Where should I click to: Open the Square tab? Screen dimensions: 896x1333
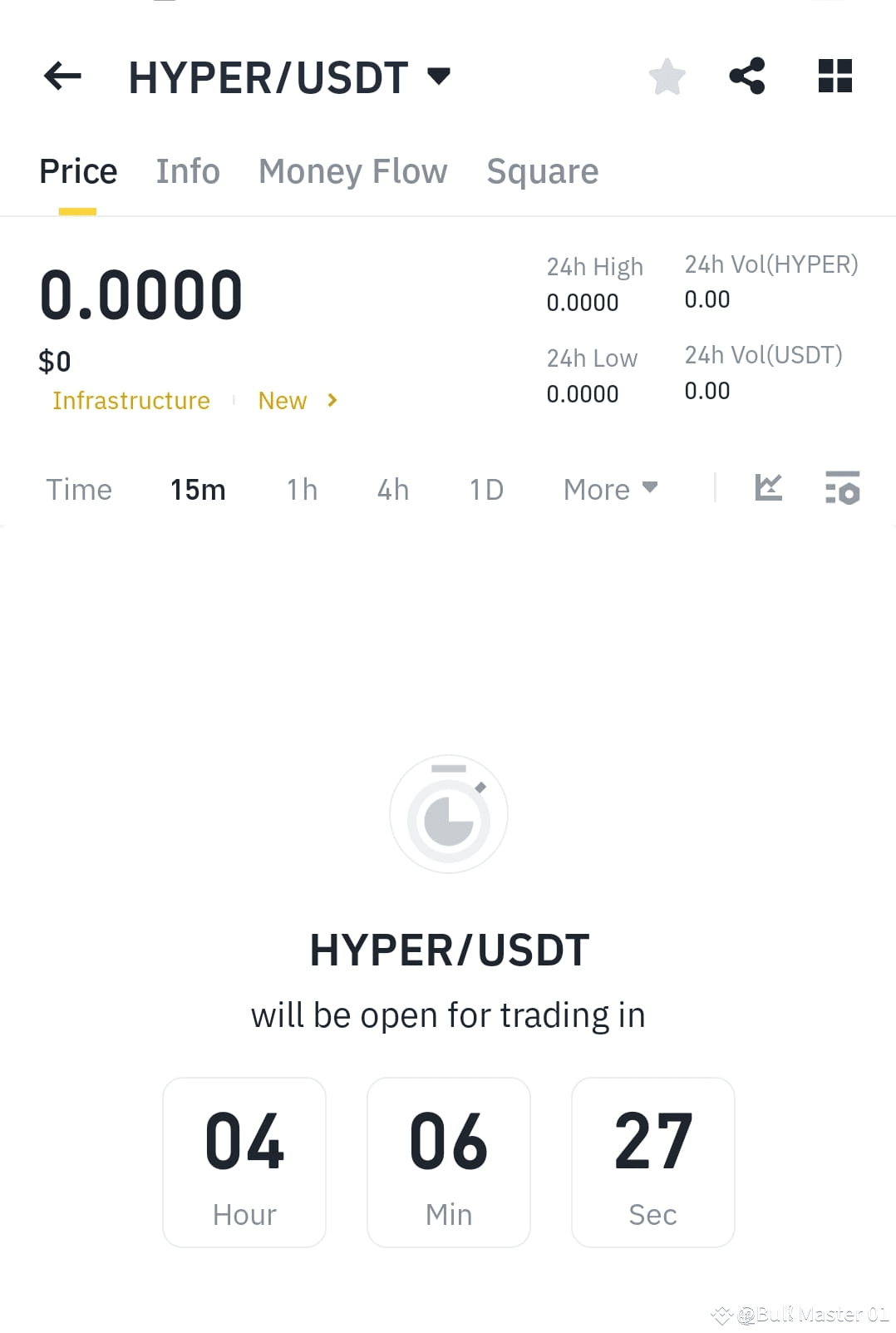click(x=542, y=171)
